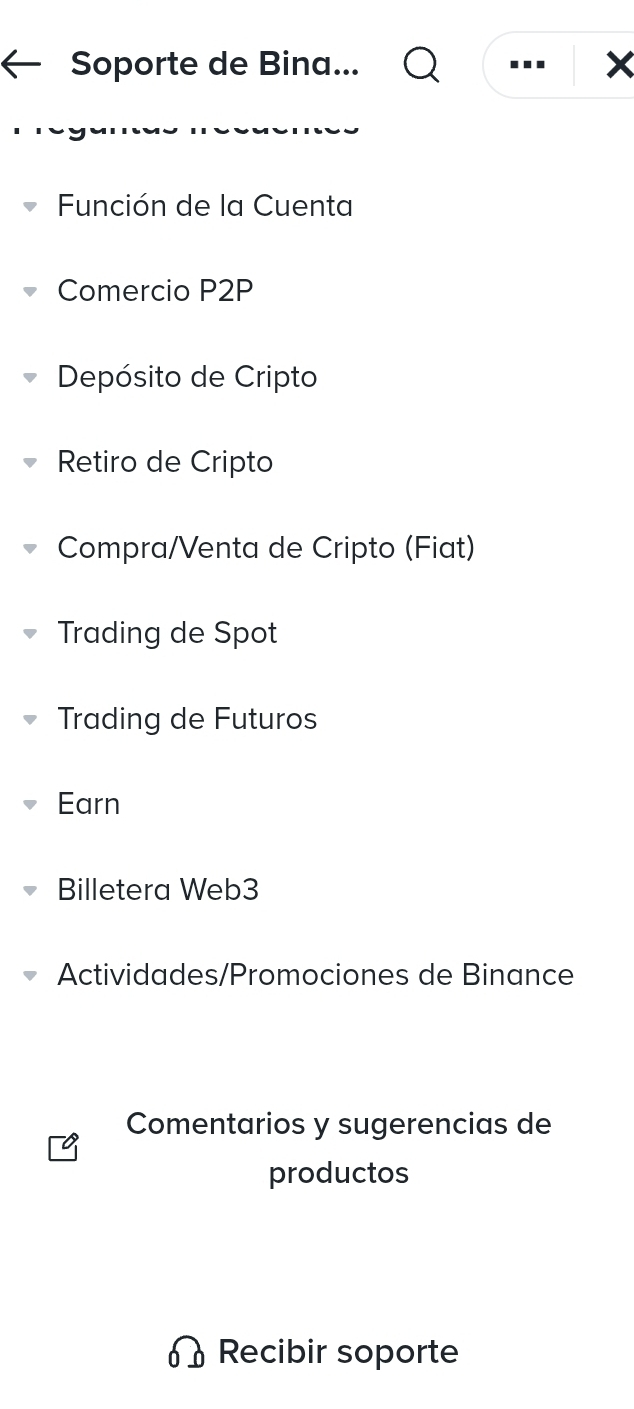
Task: Expand Depósito de Cripto FAQ
Action: [x=187, y=377]
